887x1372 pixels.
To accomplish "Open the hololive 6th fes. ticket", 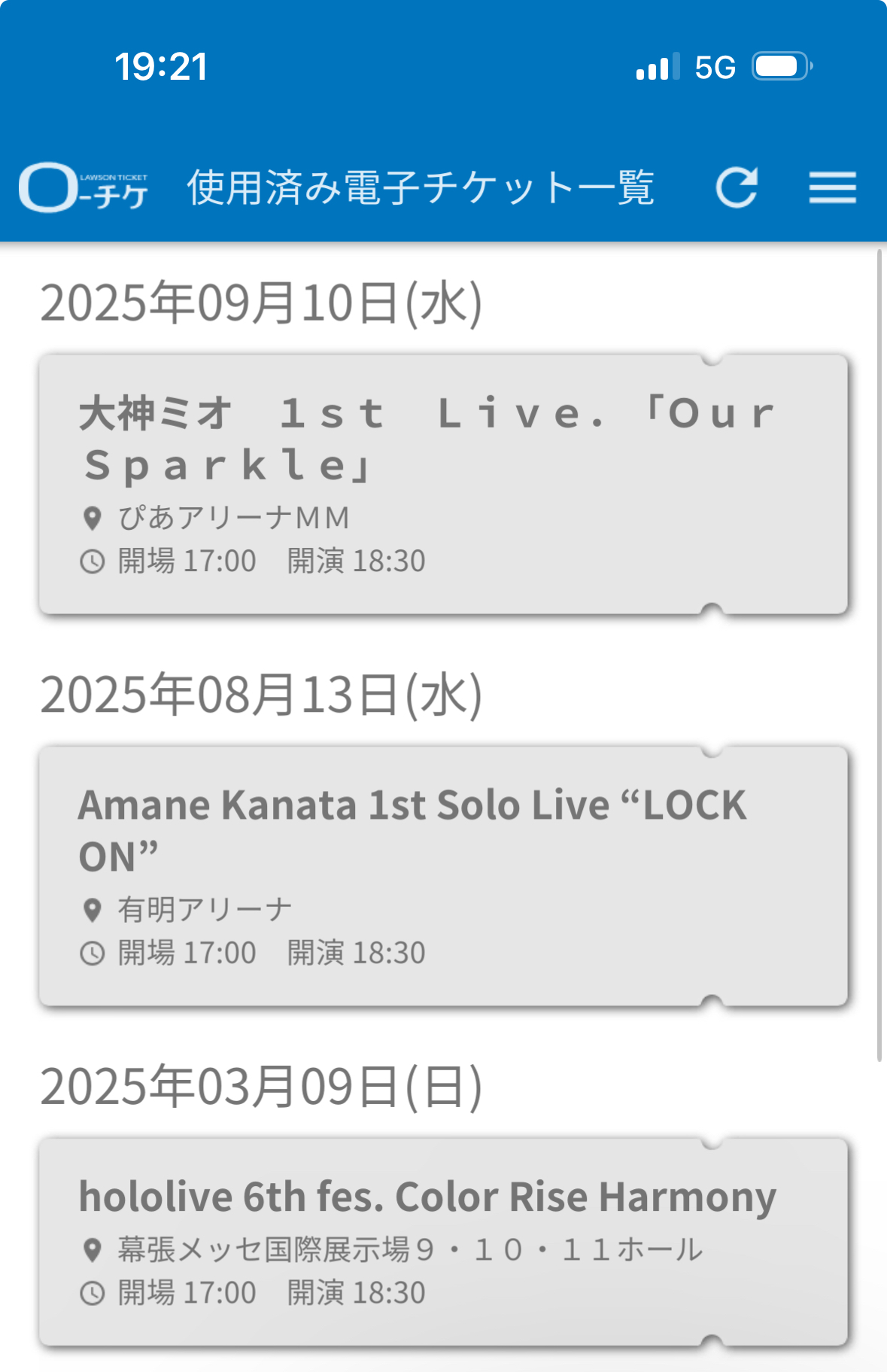I will click(x=443, y=1243).
